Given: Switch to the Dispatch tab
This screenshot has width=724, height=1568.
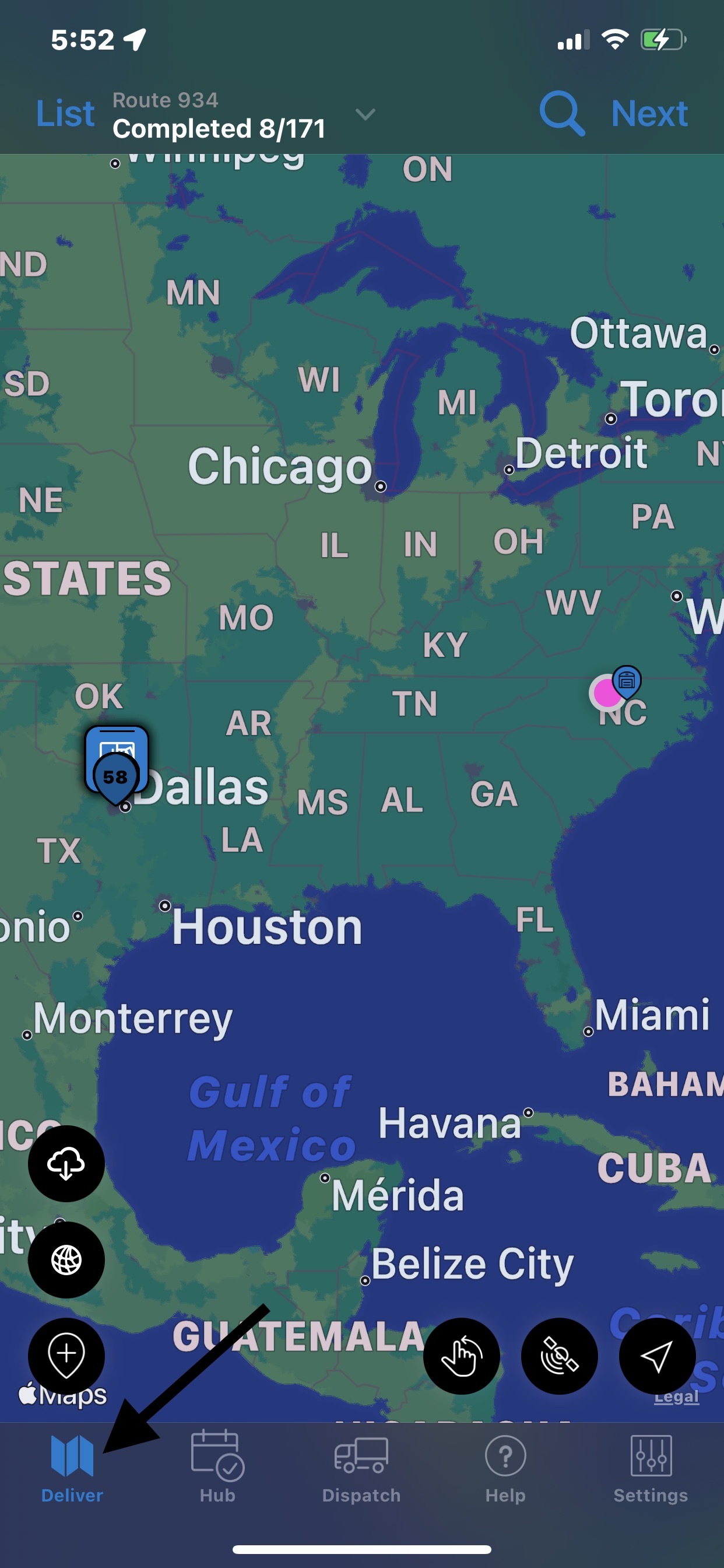Looking at the screenshot, I should [361, 1468].
